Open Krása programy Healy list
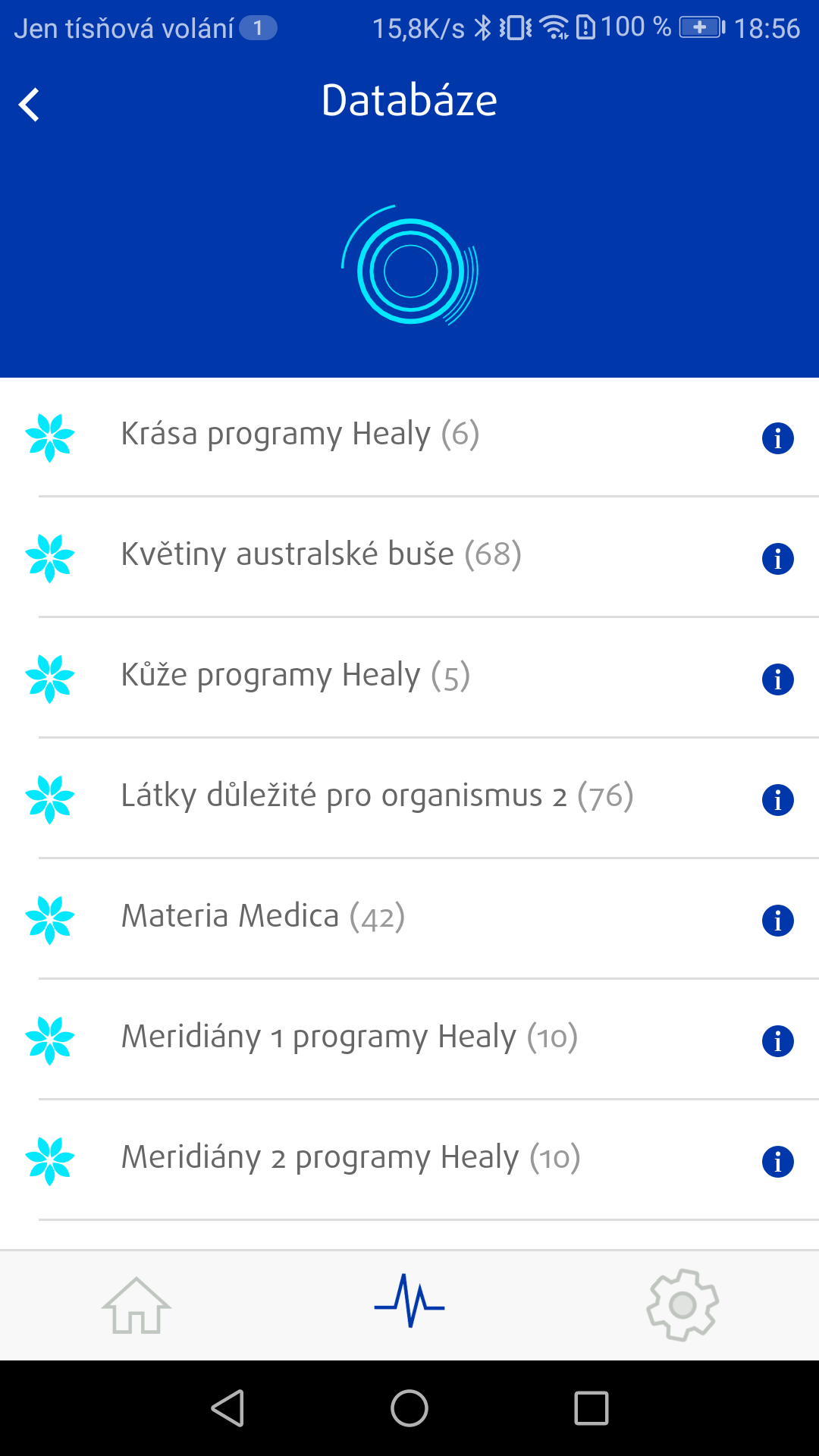819x1456 pixels. [x=300, y=435]
